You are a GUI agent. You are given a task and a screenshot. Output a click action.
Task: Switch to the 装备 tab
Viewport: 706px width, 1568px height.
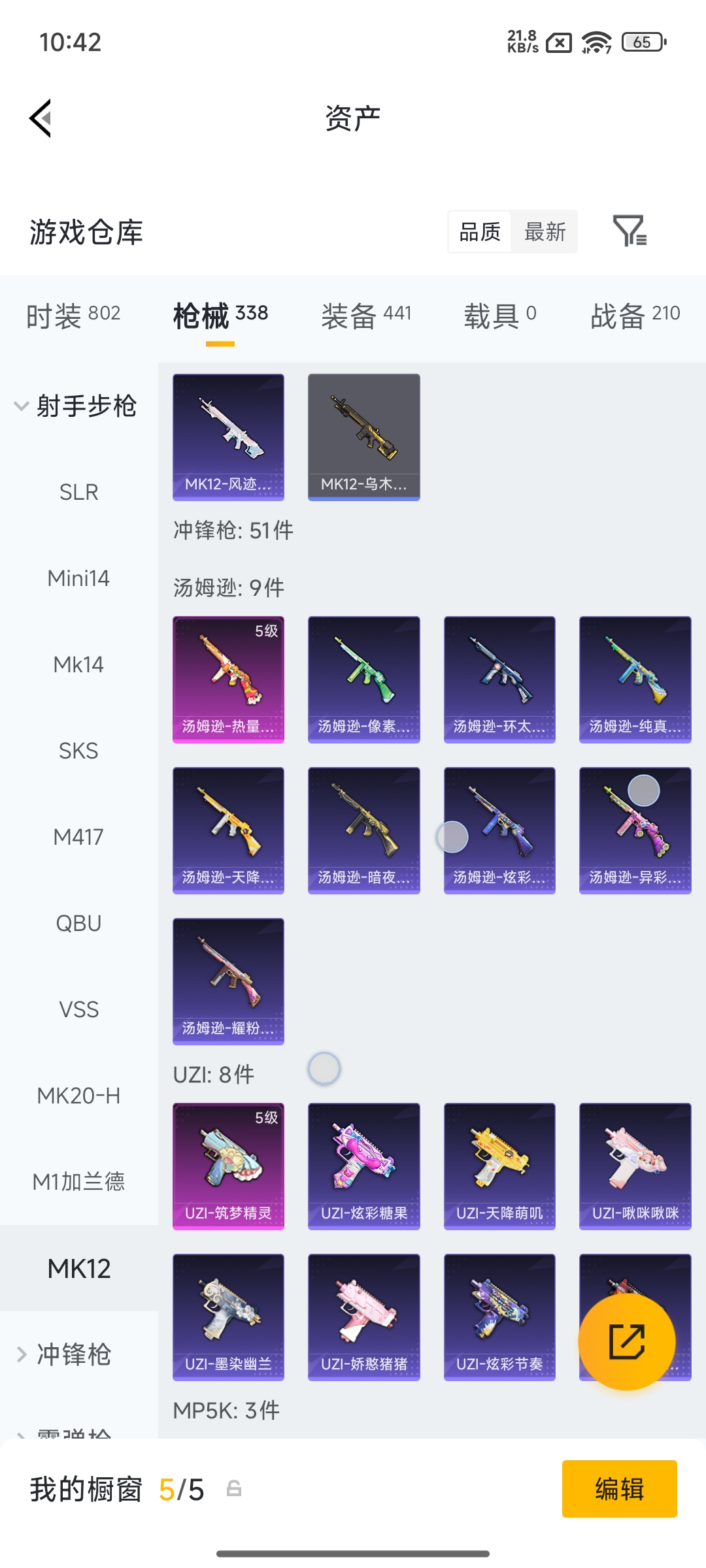coord(366,316)
